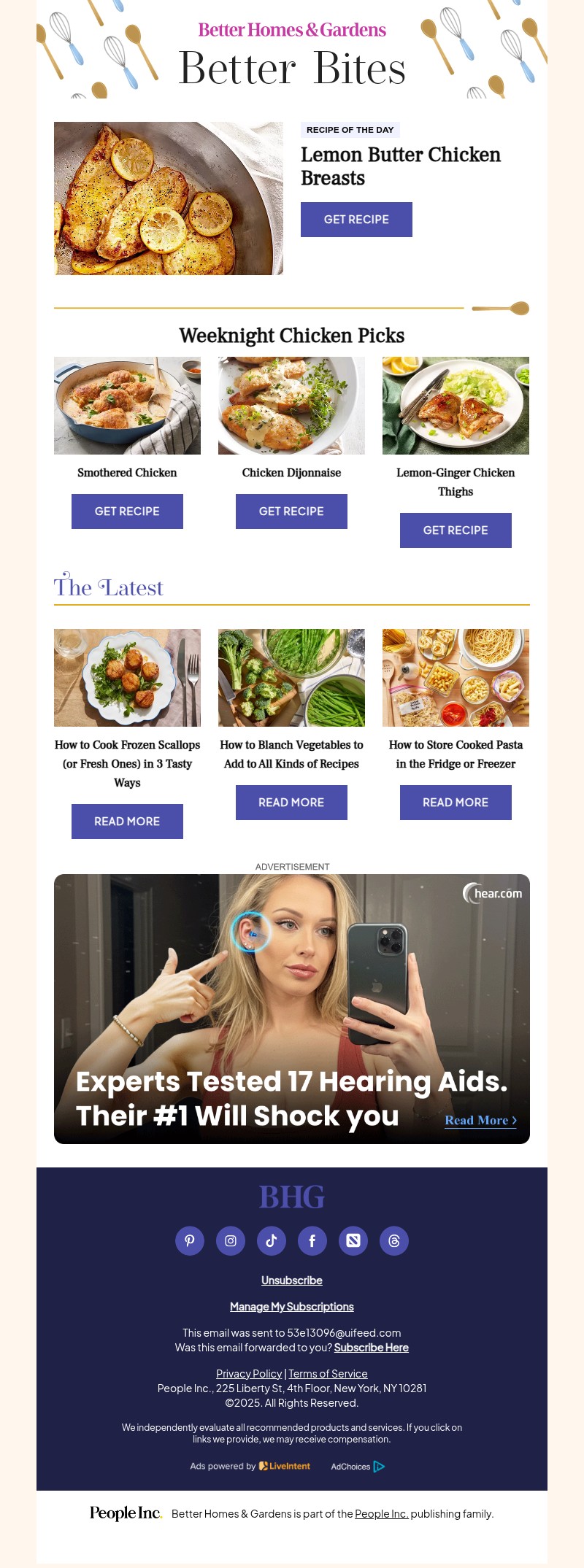Open the hearing aids ad's Read More link
584x1568 pixels.
coord(480,1120)
